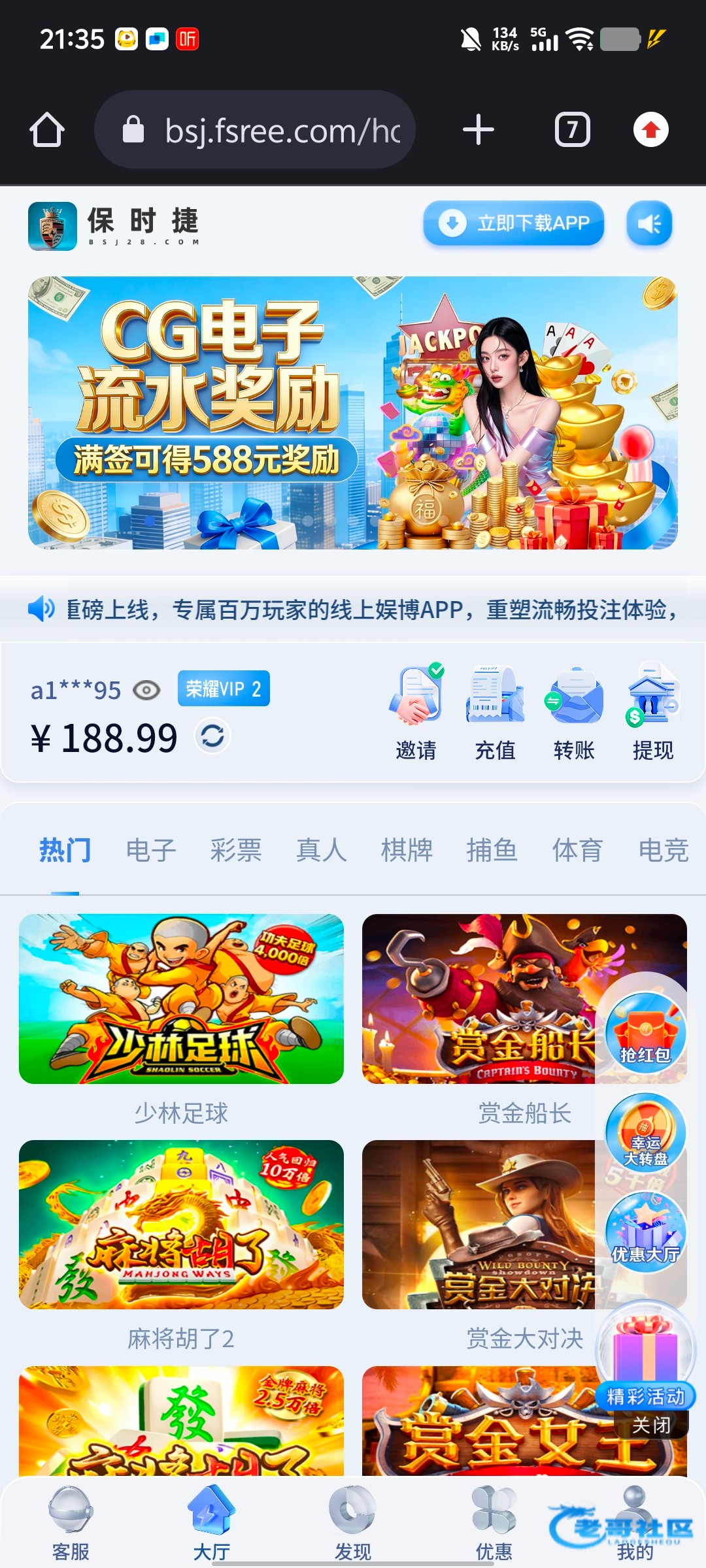Open the 邀请 invite shortcut
The height and width of the screenshot is (1568, 706).
tap(416, 712)
